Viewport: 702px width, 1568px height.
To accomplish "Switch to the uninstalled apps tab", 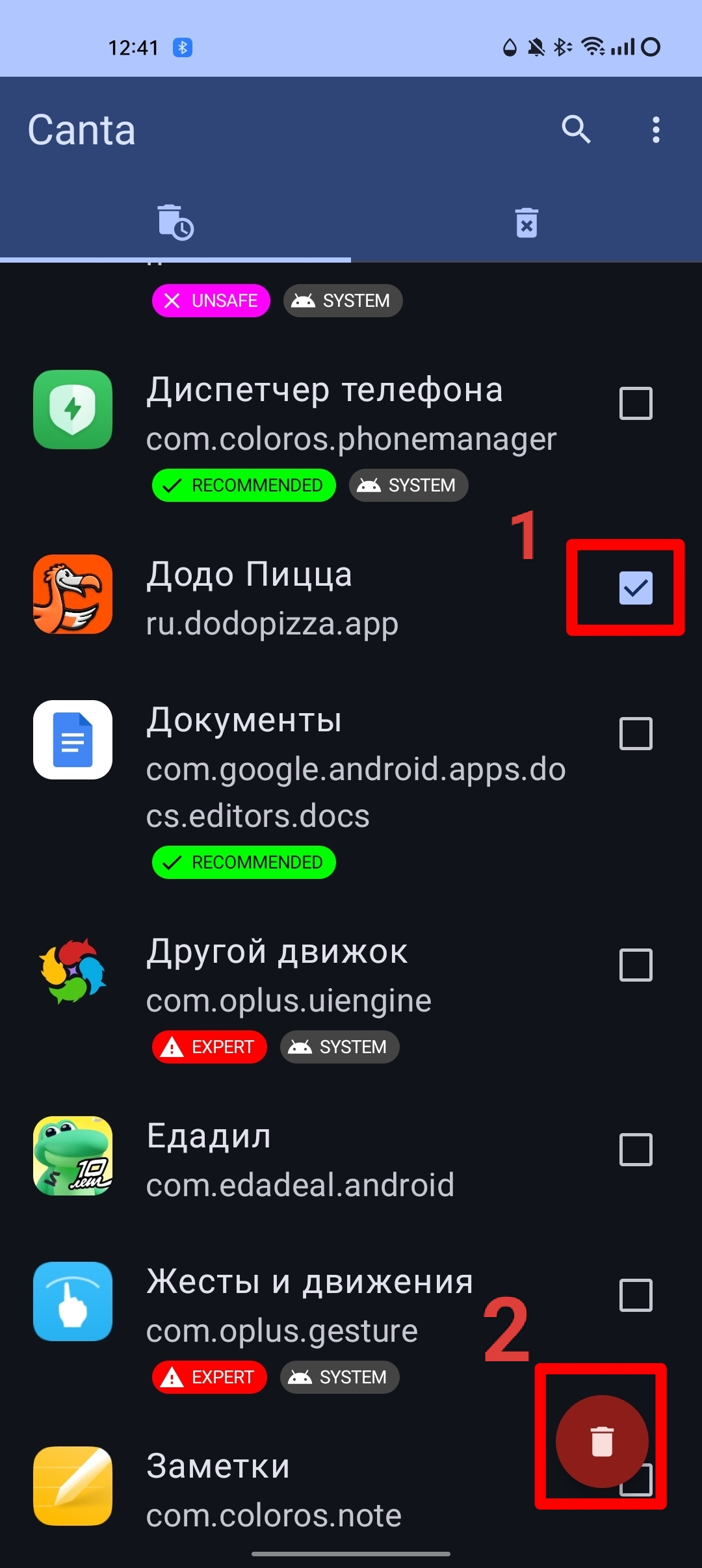I will 526,222.
